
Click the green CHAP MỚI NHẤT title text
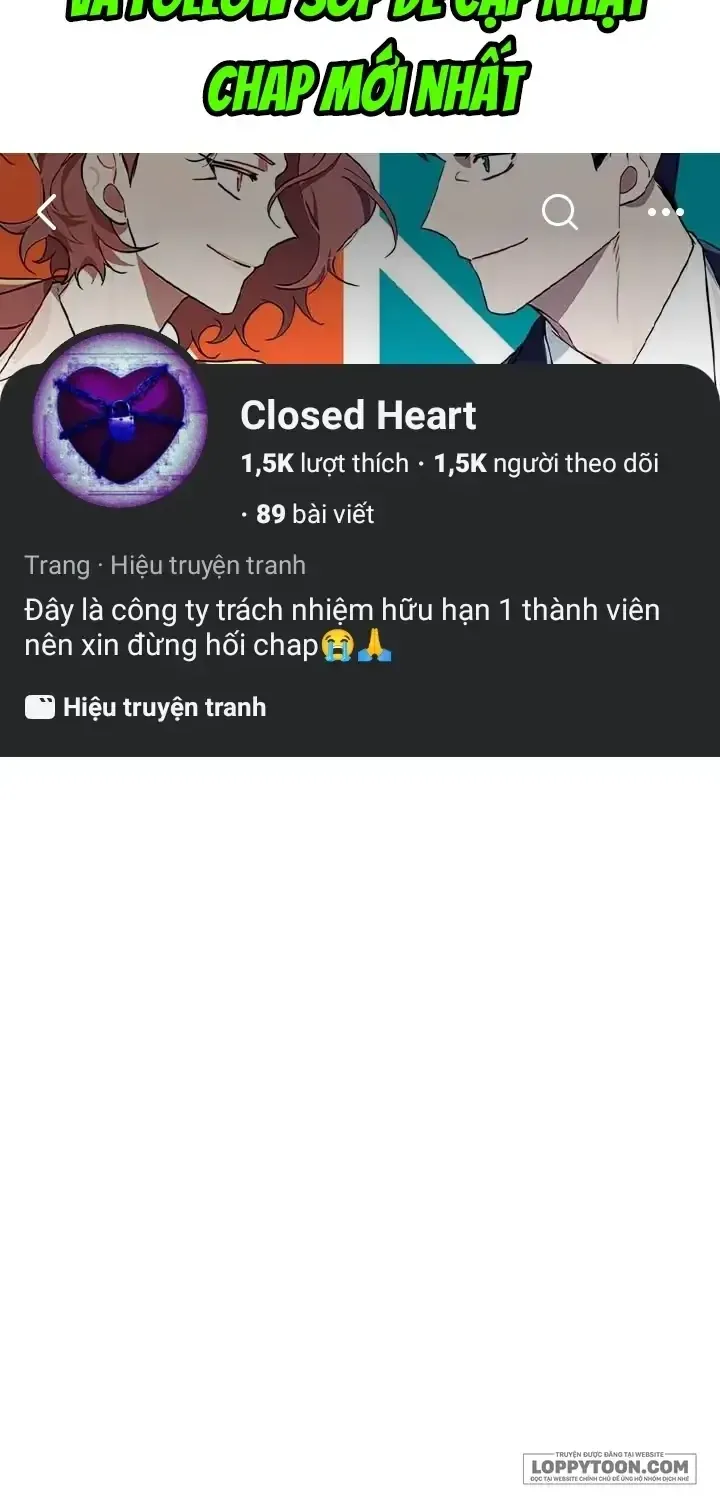(x=360, y=84)
